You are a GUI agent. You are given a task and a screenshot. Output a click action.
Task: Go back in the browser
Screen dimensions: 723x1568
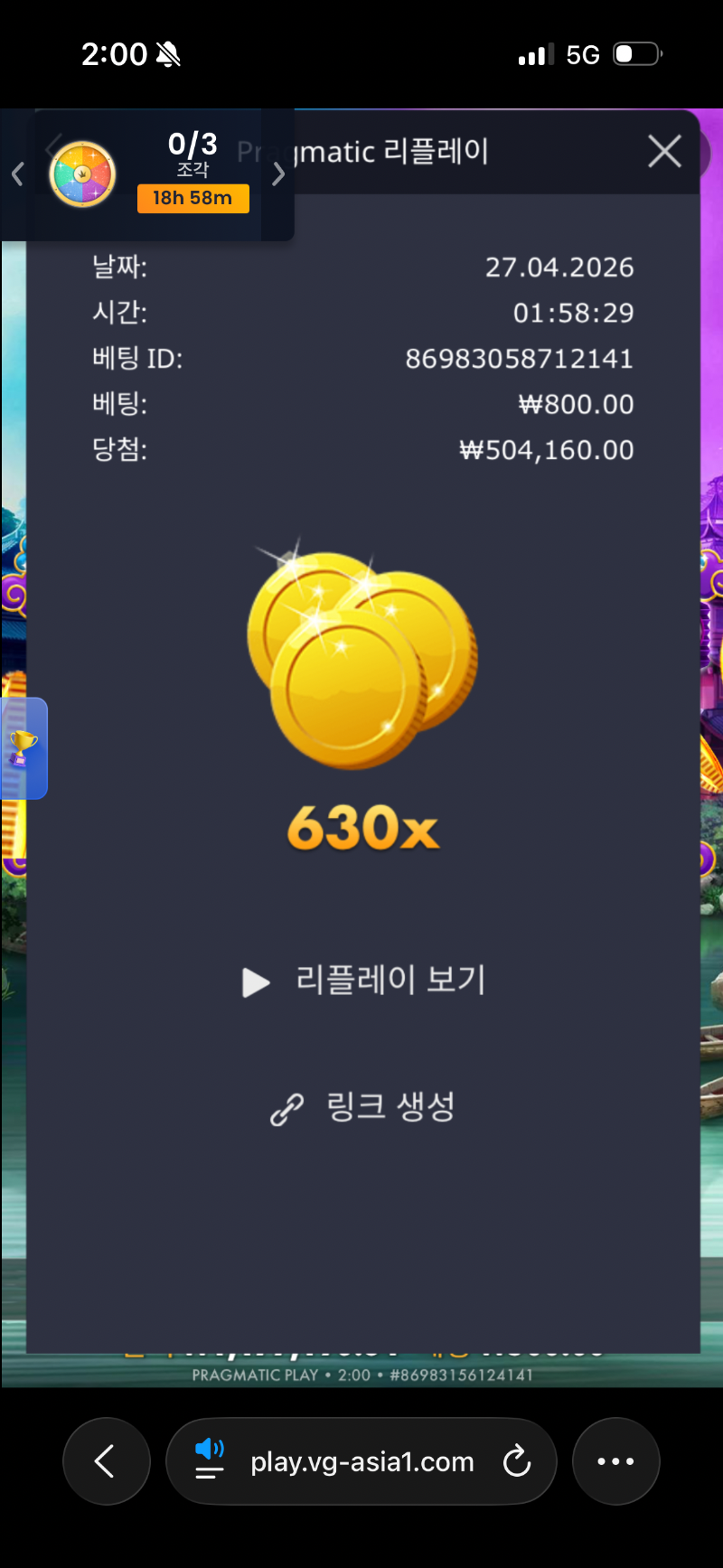click(106, 1461)
